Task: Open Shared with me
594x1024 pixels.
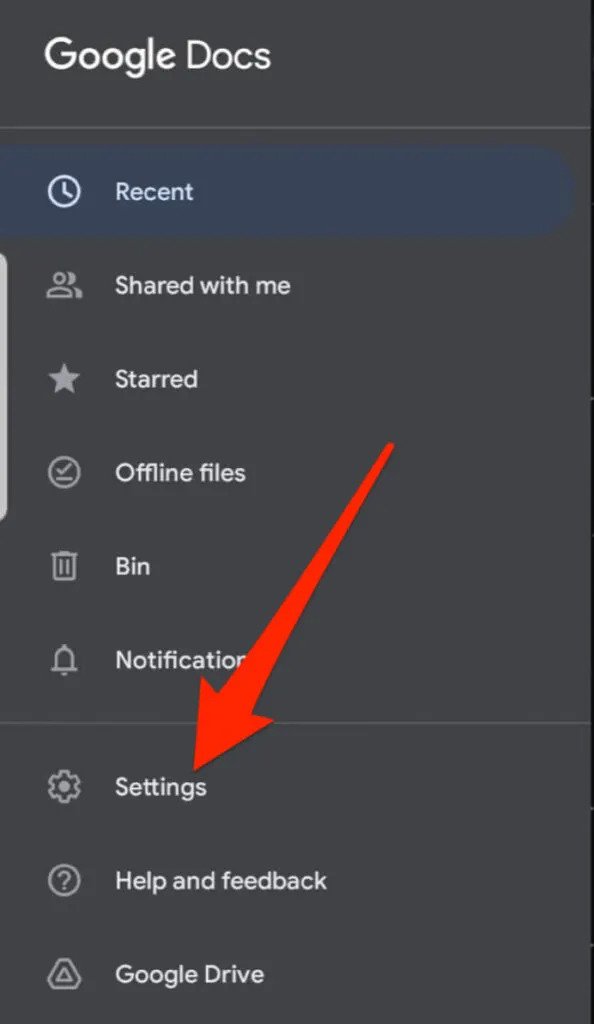Action: 287,285
